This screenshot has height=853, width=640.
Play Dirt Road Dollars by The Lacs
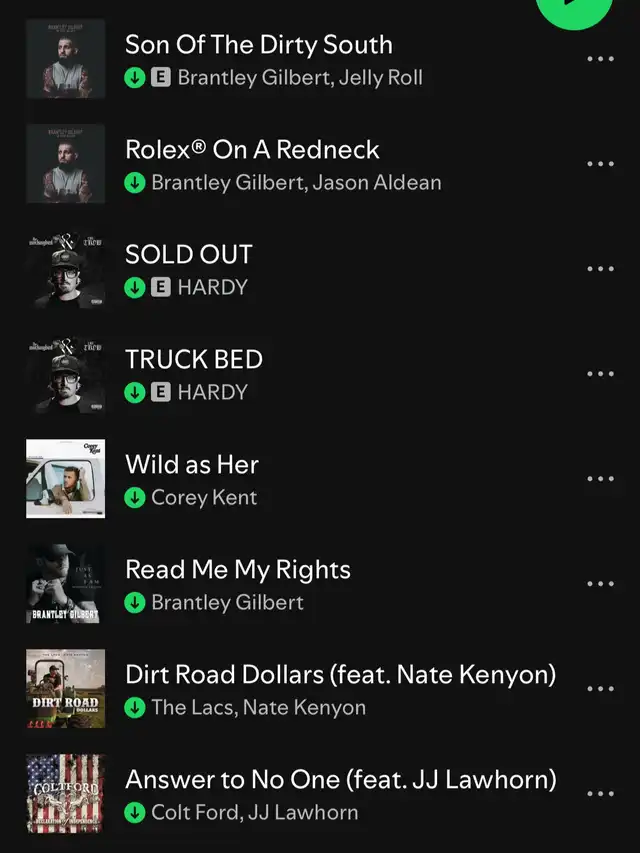pyautogui.click(x=340, y=675)
